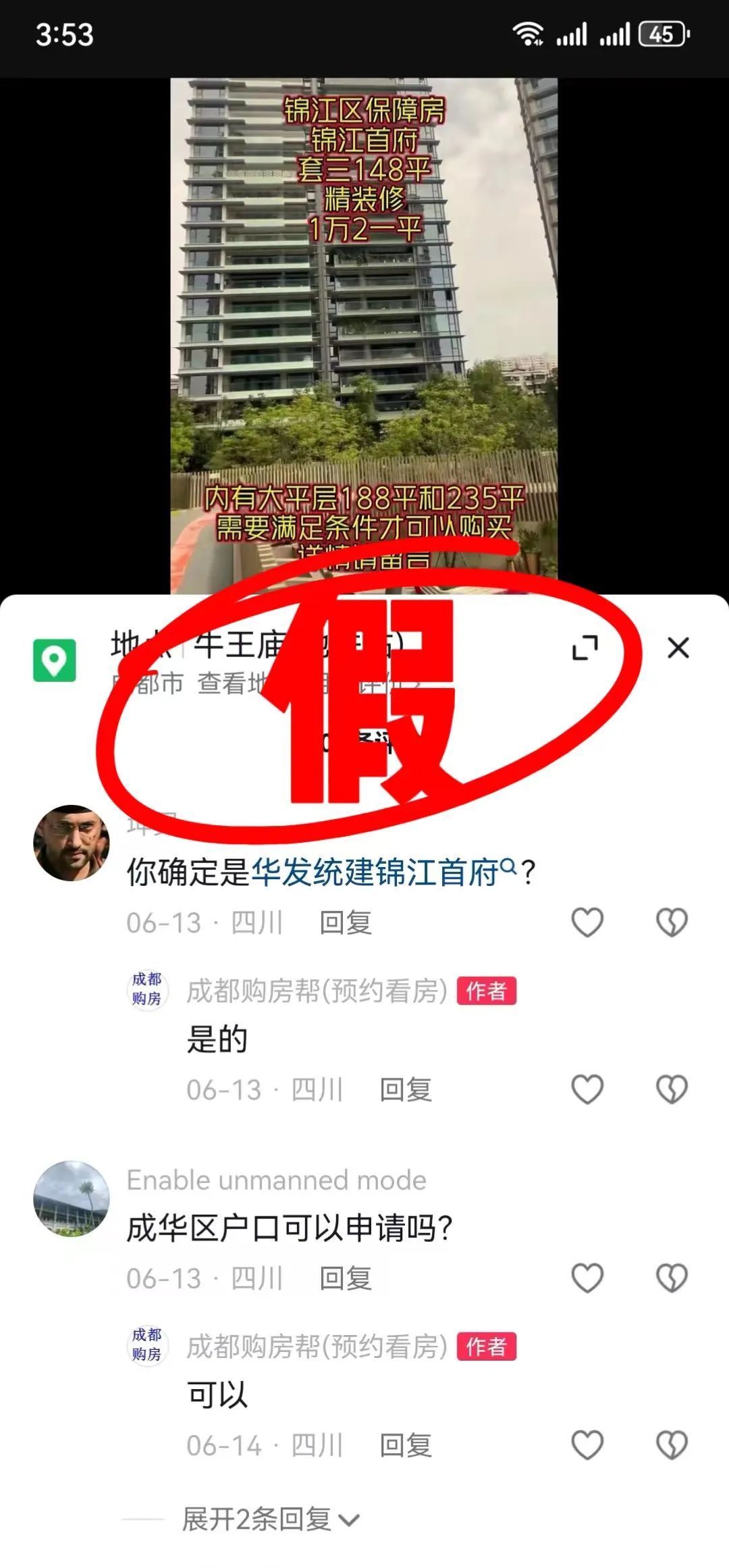Expand comments panel to full screen
The width and height of the screenshot is (729, 1568).
[x=585, y=648]
